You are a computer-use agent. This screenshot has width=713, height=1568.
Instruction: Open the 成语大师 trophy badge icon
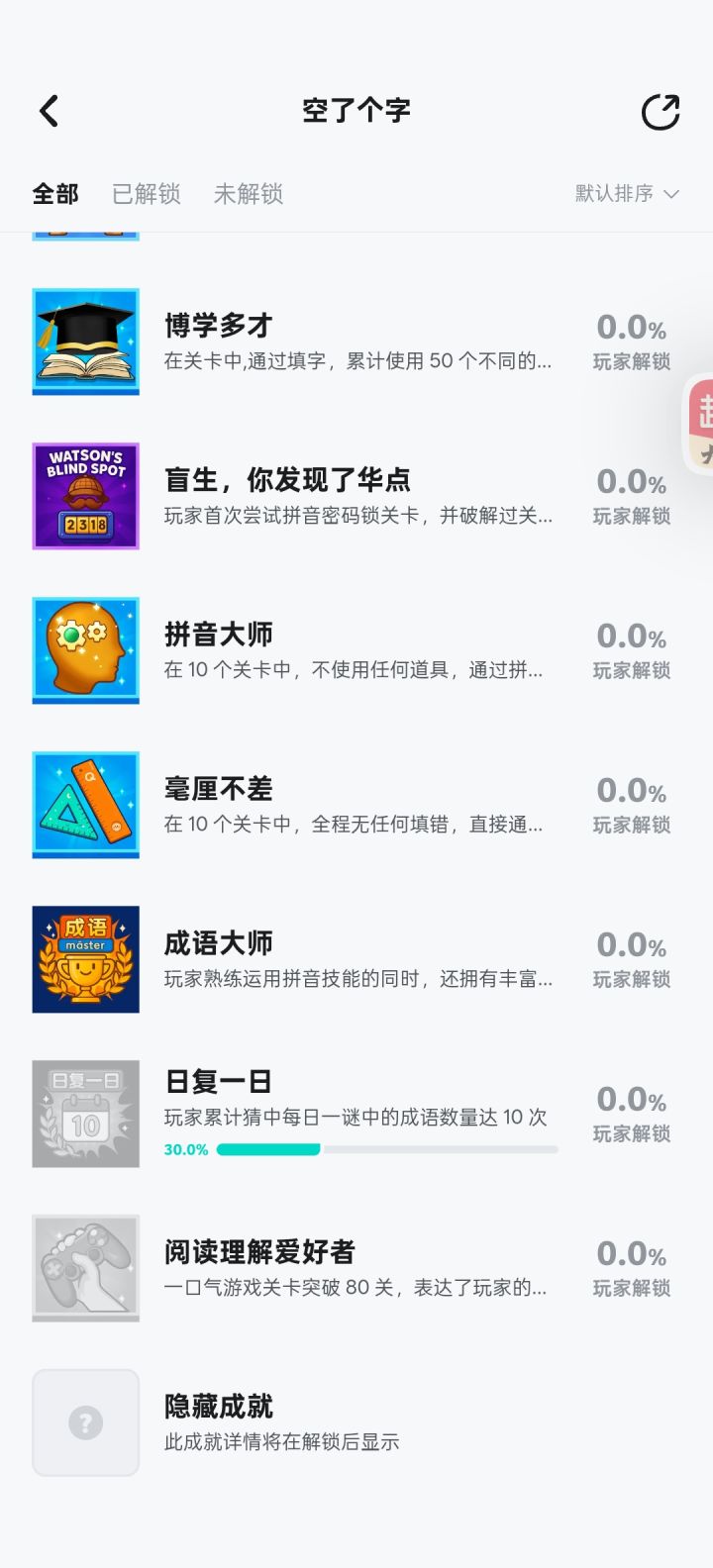[x=85, y=959]
